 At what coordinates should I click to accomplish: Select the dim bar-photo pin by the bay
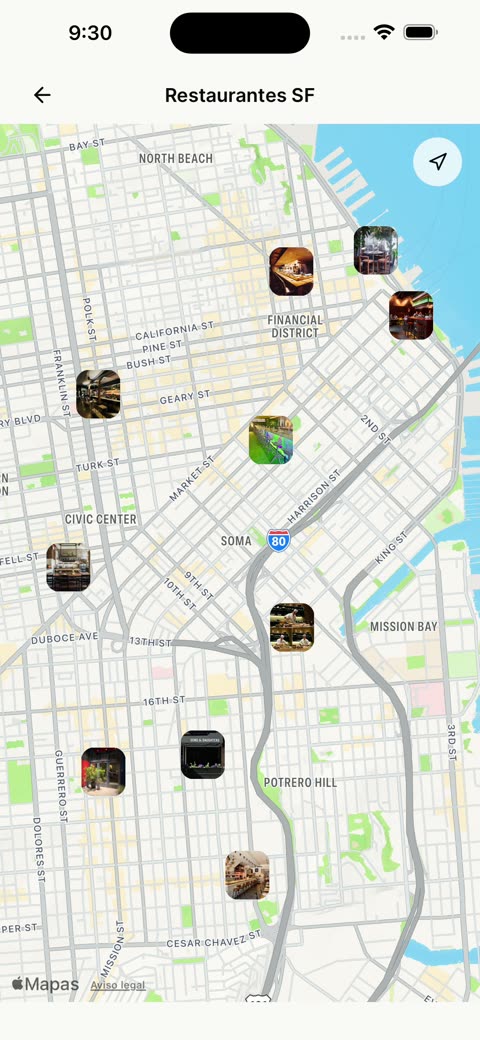(x=411, y=315)
